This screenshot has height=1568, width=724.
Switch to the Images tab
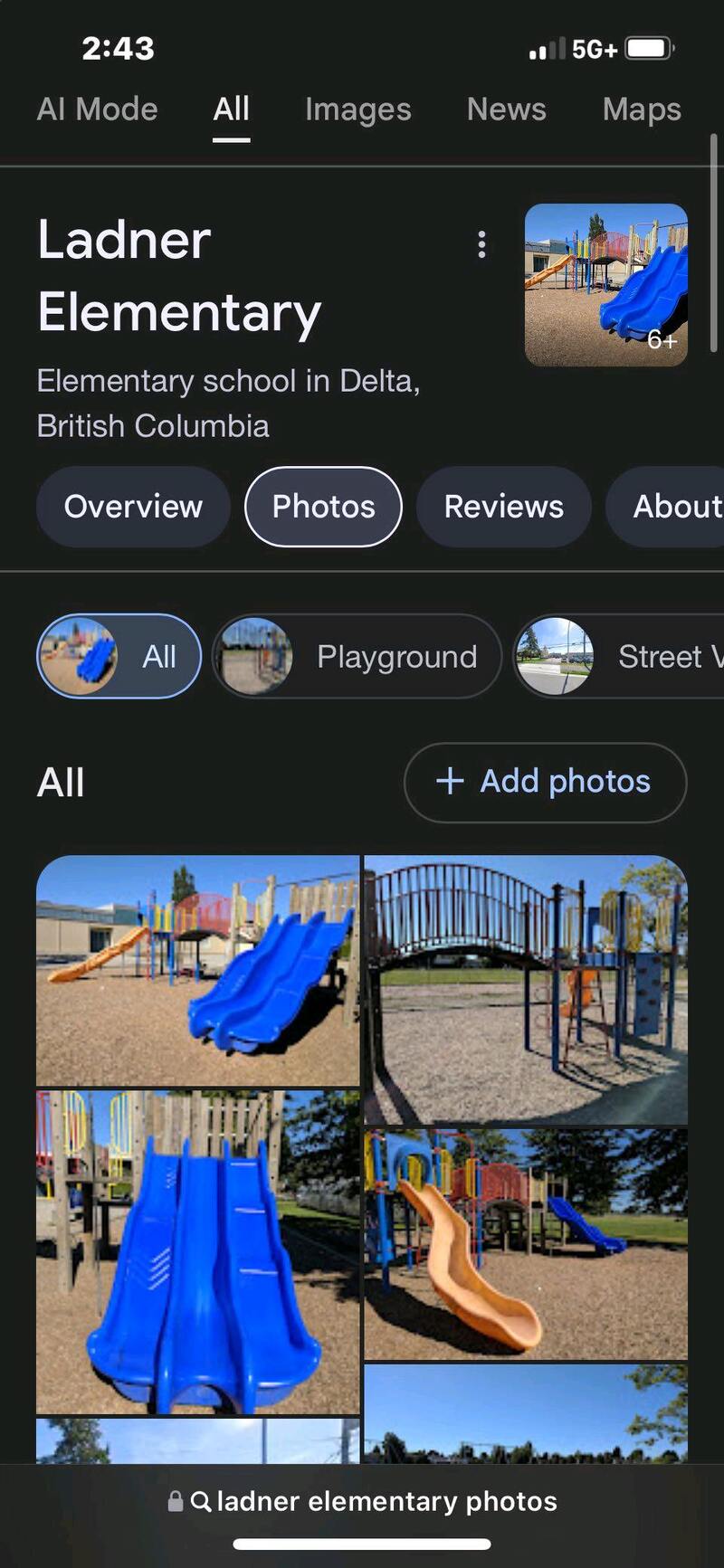(x=357, y=109)
